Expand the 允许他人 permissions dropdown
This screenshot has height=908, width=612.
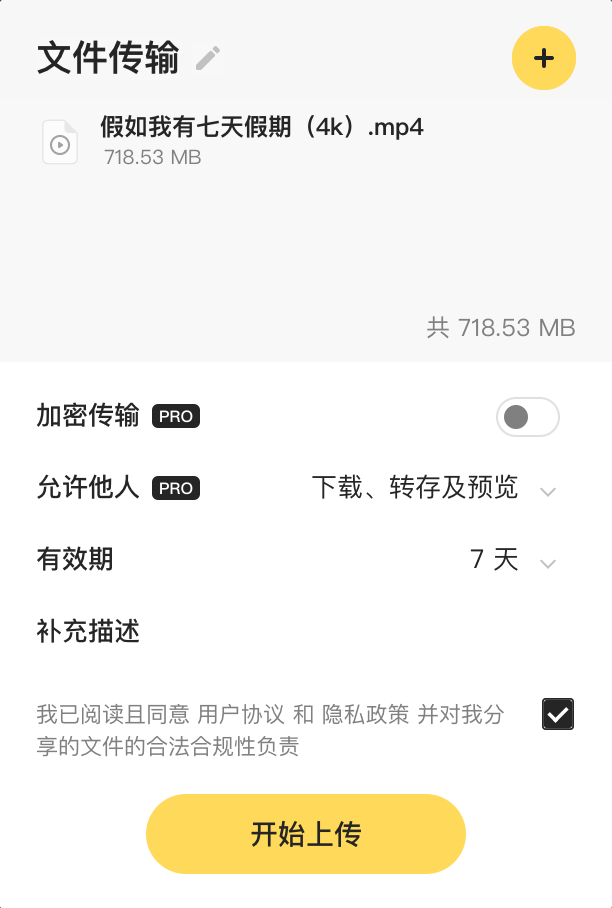click(434, 489)
